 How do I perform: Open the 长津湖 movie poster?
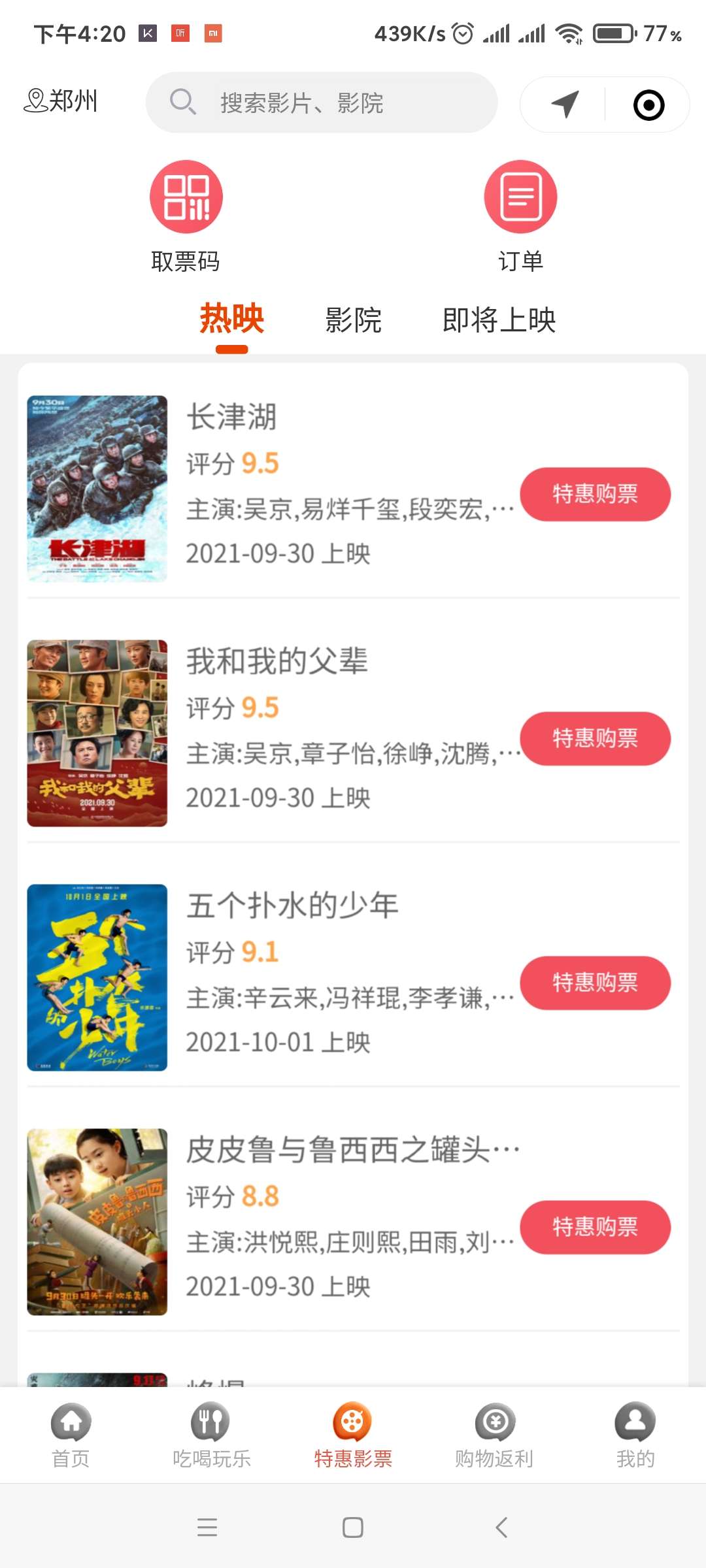(97, 489)
